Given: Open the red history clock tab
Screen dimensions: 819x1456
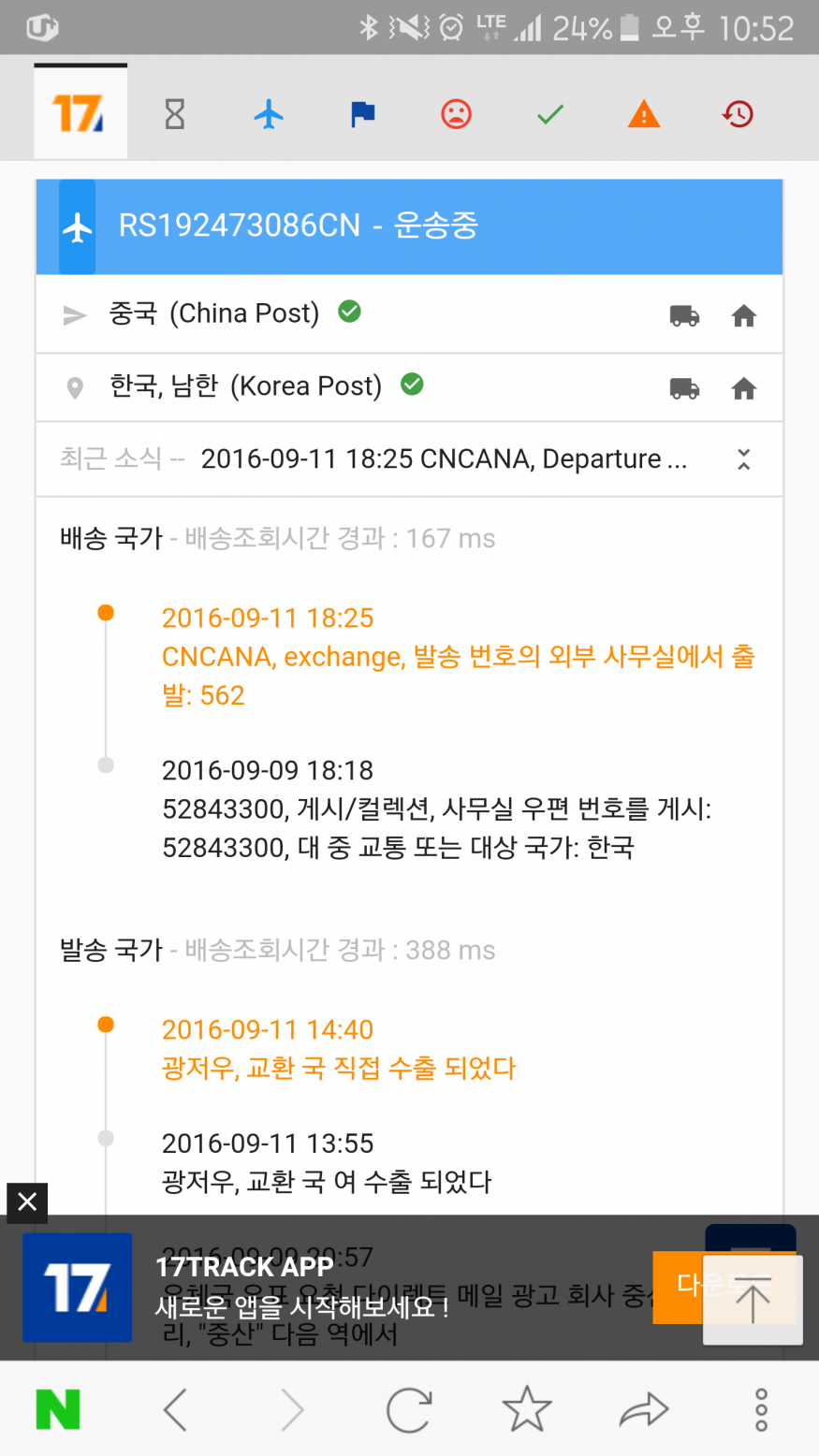Looking at the screenshot, I should click(738, 114).
